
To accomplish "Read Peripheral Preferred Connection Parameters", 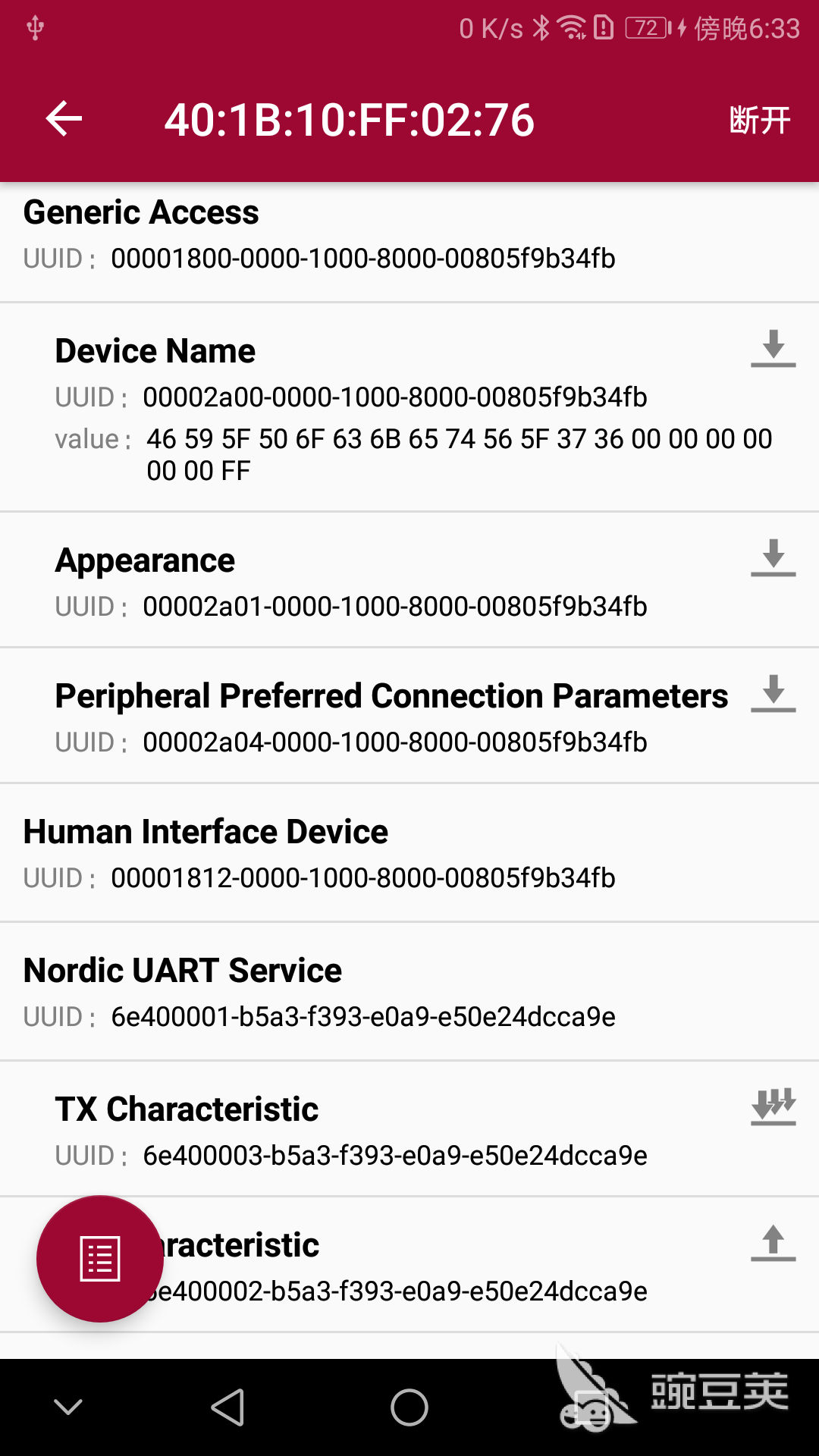I will point(773,695).
